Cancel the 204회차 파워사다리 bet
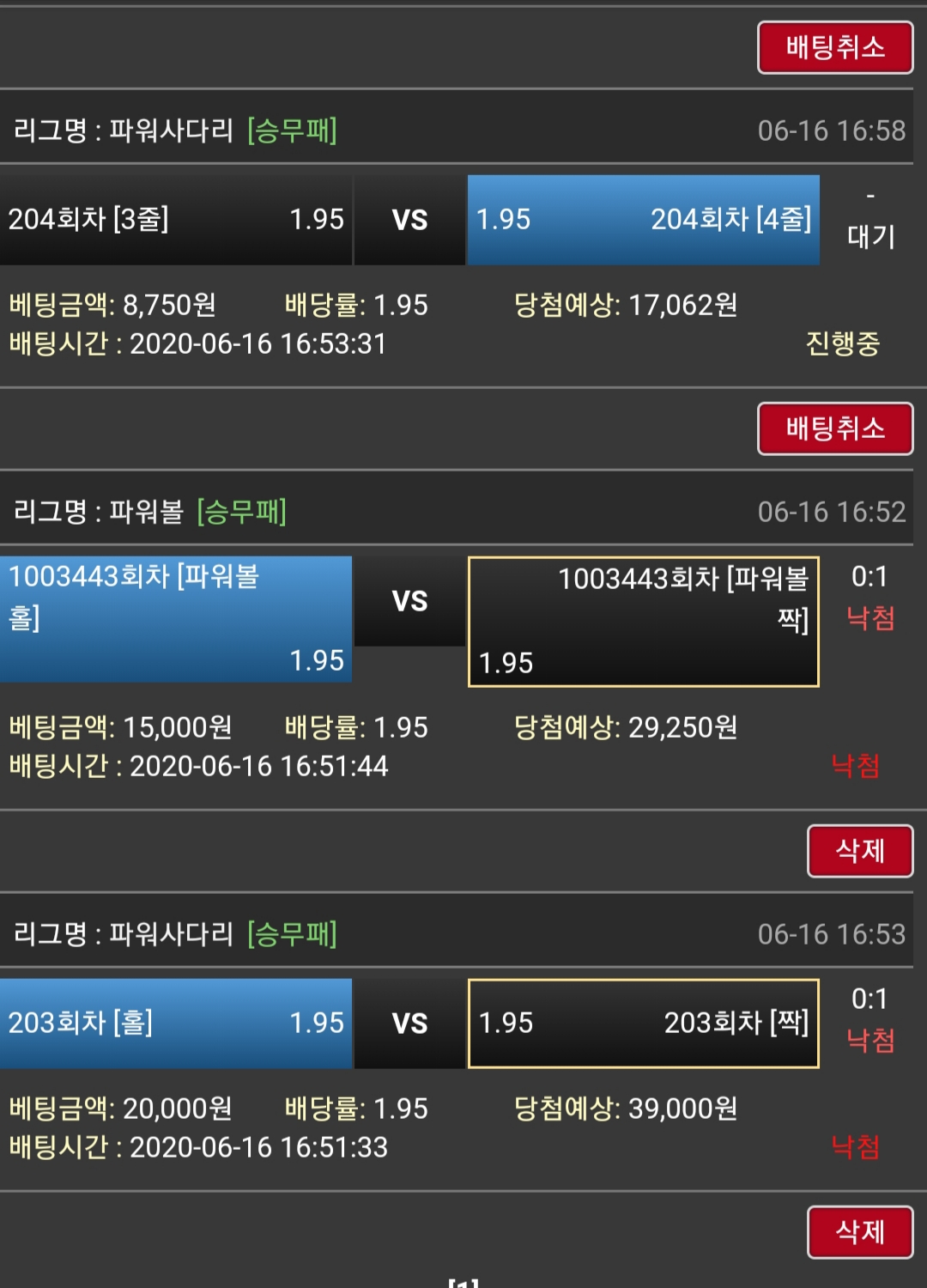Image resolution: width=927 pixels, height=1288 pixels. pyautogui.click(x=834, y=428)
